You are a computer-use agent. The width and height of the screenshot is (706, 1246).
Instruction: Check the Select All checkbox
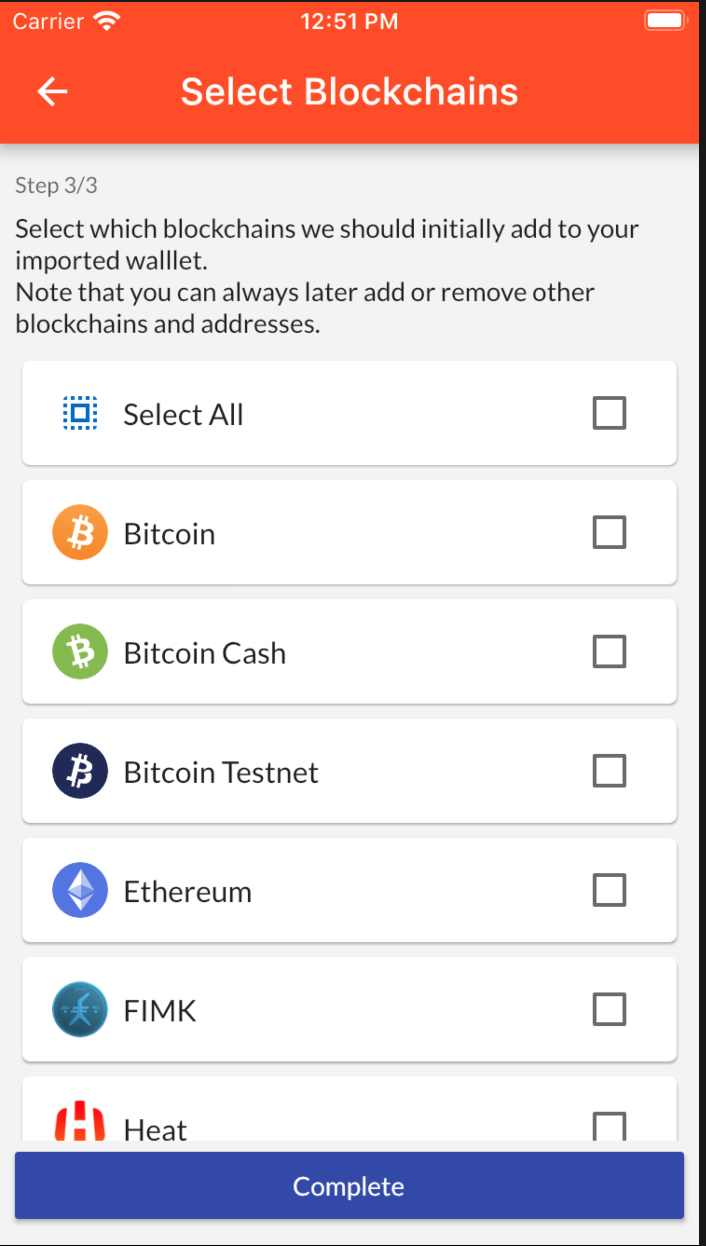tap(610, 413)
